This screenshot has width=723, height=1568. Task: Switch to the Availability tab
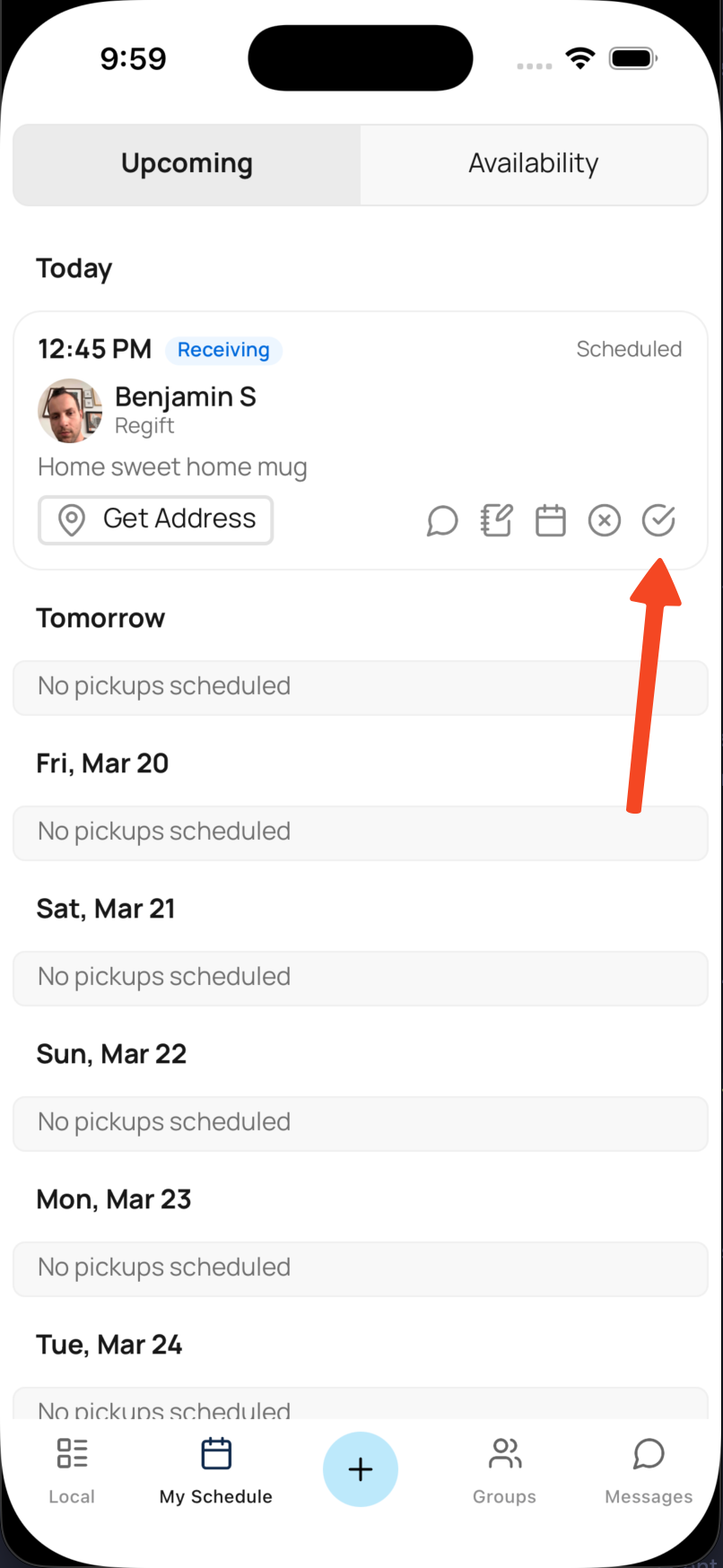coord(533,164)
